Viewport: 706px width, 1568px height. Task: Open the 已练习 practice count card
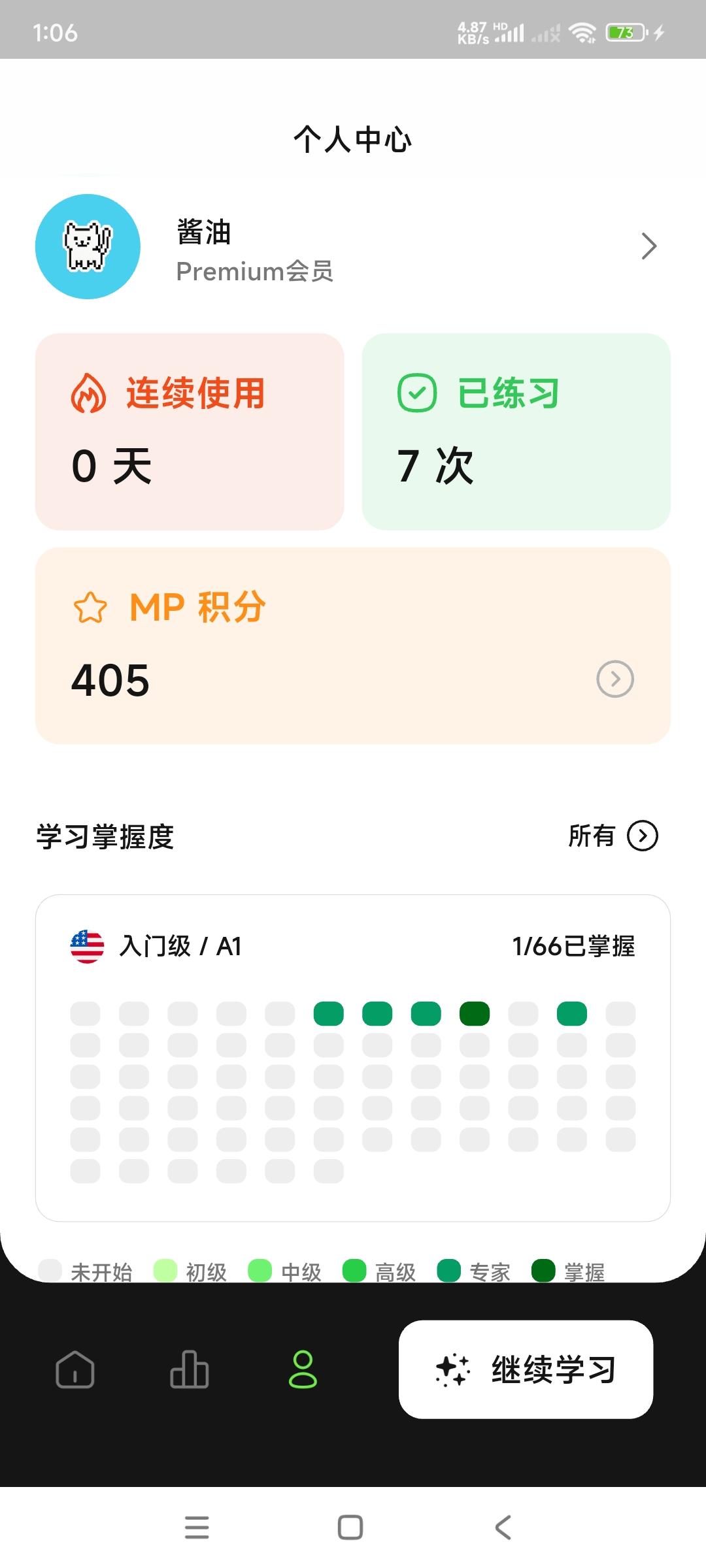516,431
